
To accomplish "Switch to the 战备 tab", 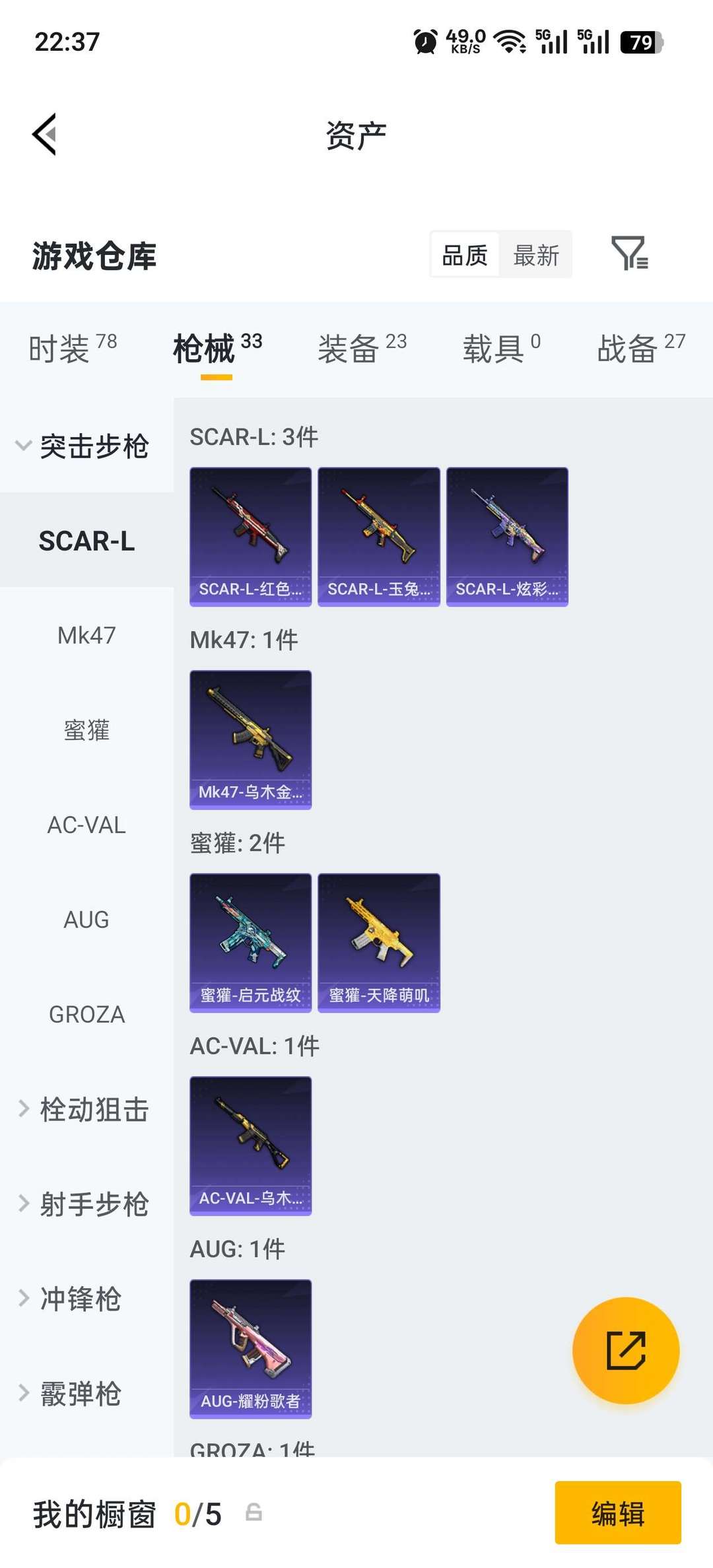I will pos(640,348).
